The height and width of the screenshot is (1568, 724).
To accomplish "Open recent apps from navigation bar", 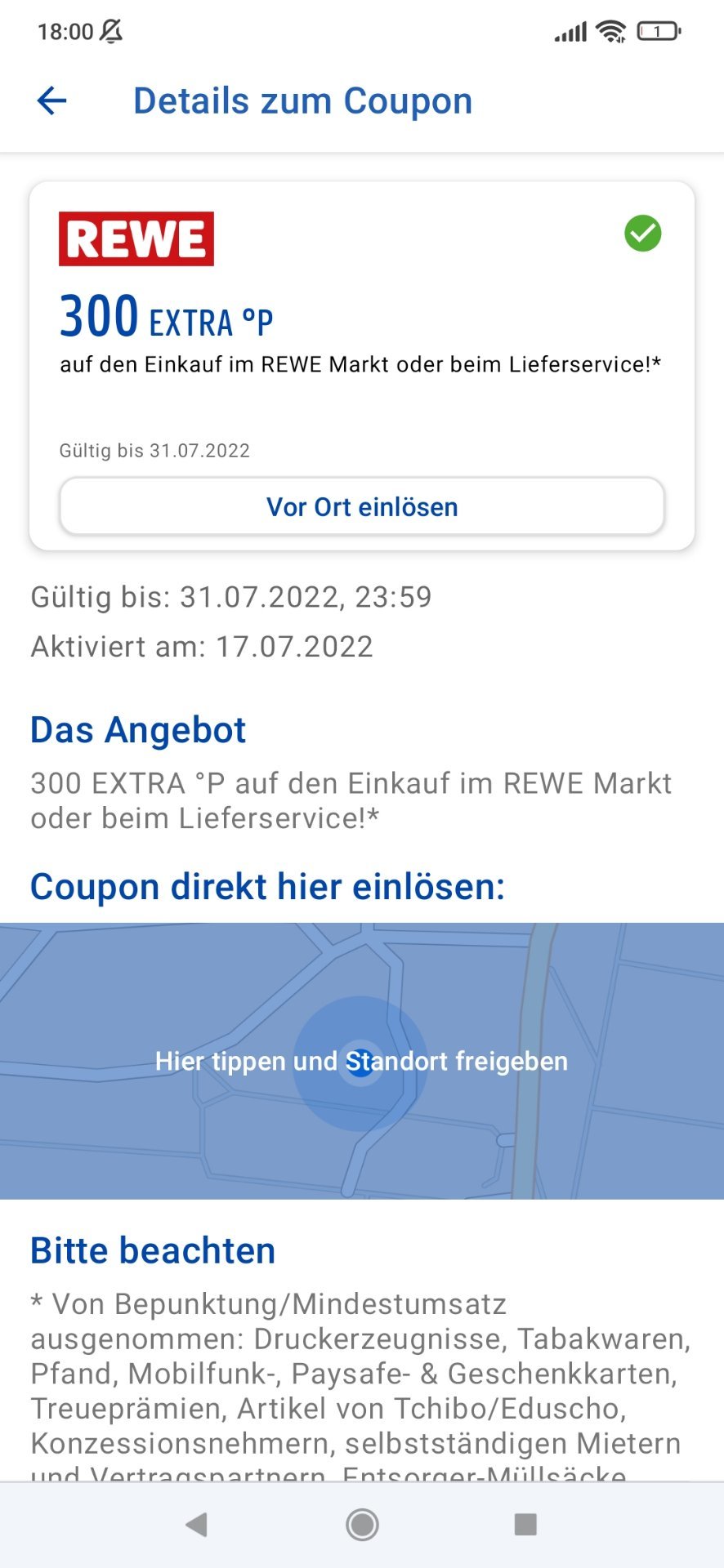I will pyautogui.click(x=525, y=1524).
